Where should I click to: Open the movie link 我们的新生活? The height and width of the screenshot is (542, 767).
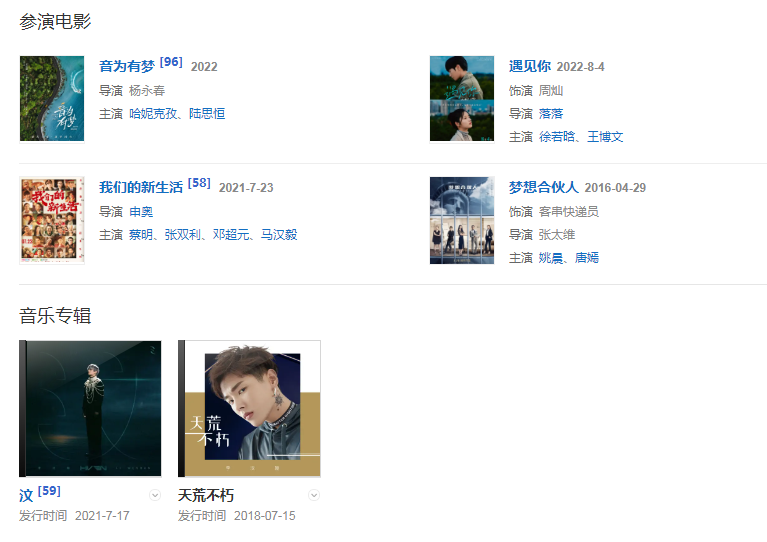(141, 187)
